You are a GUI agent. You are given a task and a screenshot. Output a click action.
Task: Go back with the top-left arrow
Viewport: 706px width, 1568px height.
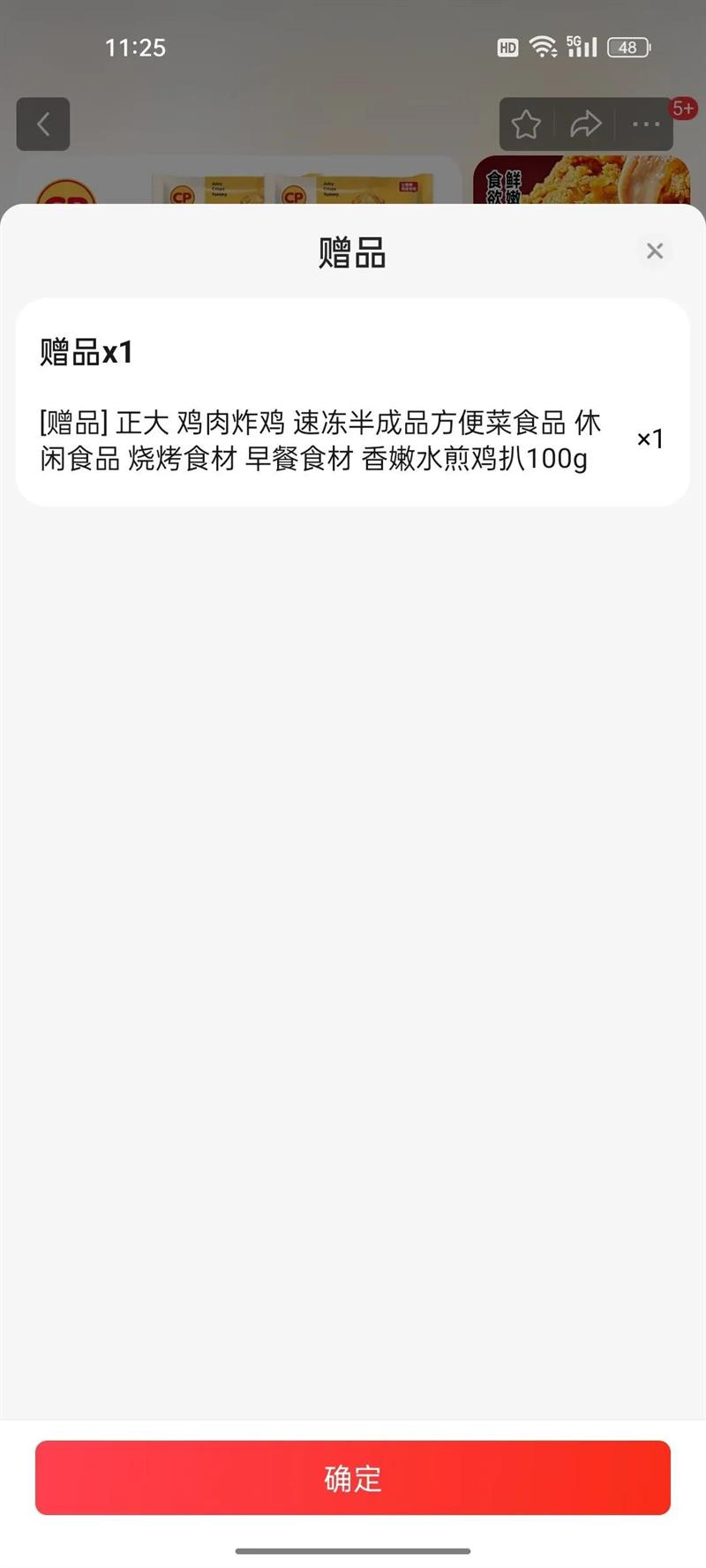tap(43, 124)
